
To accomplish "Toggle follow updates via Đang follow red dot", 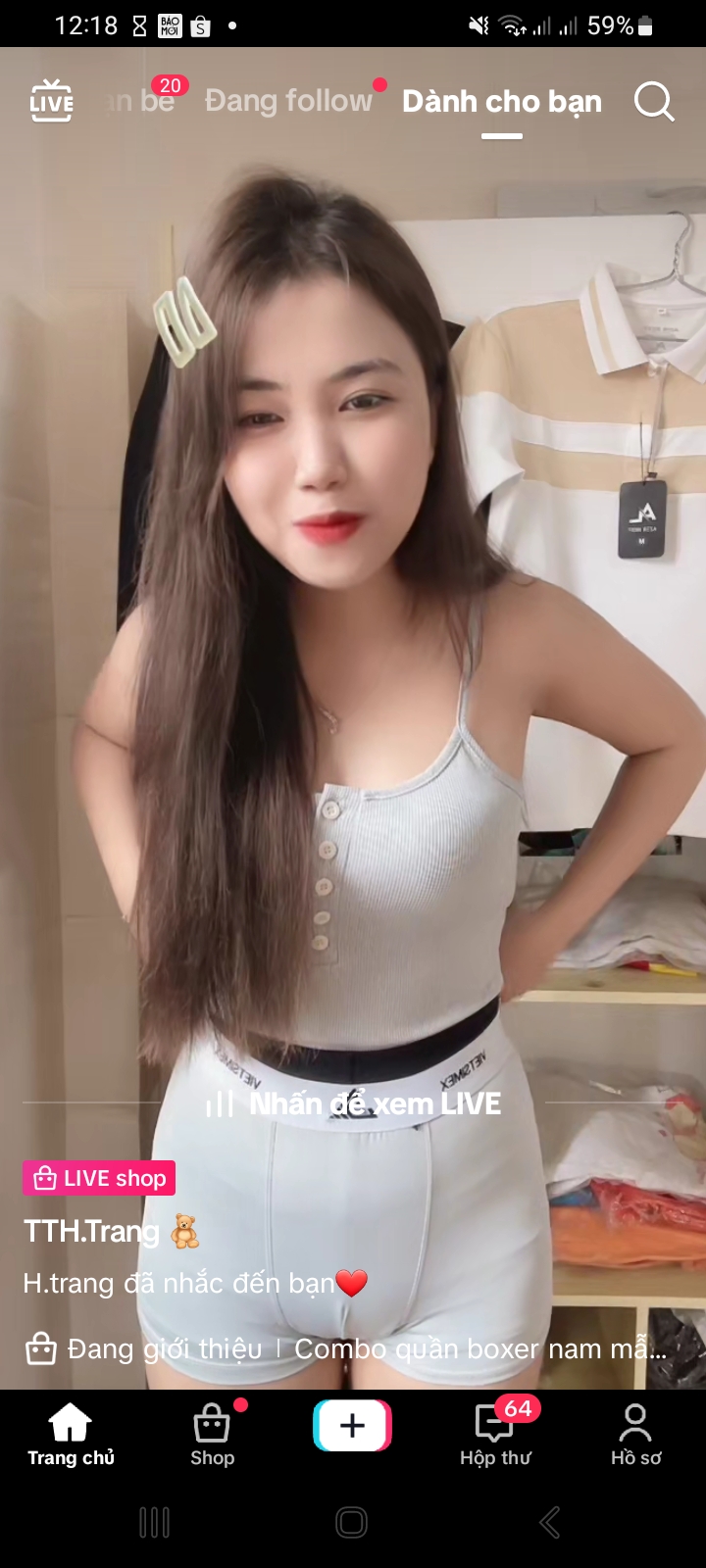I will [x=381, y=86].
